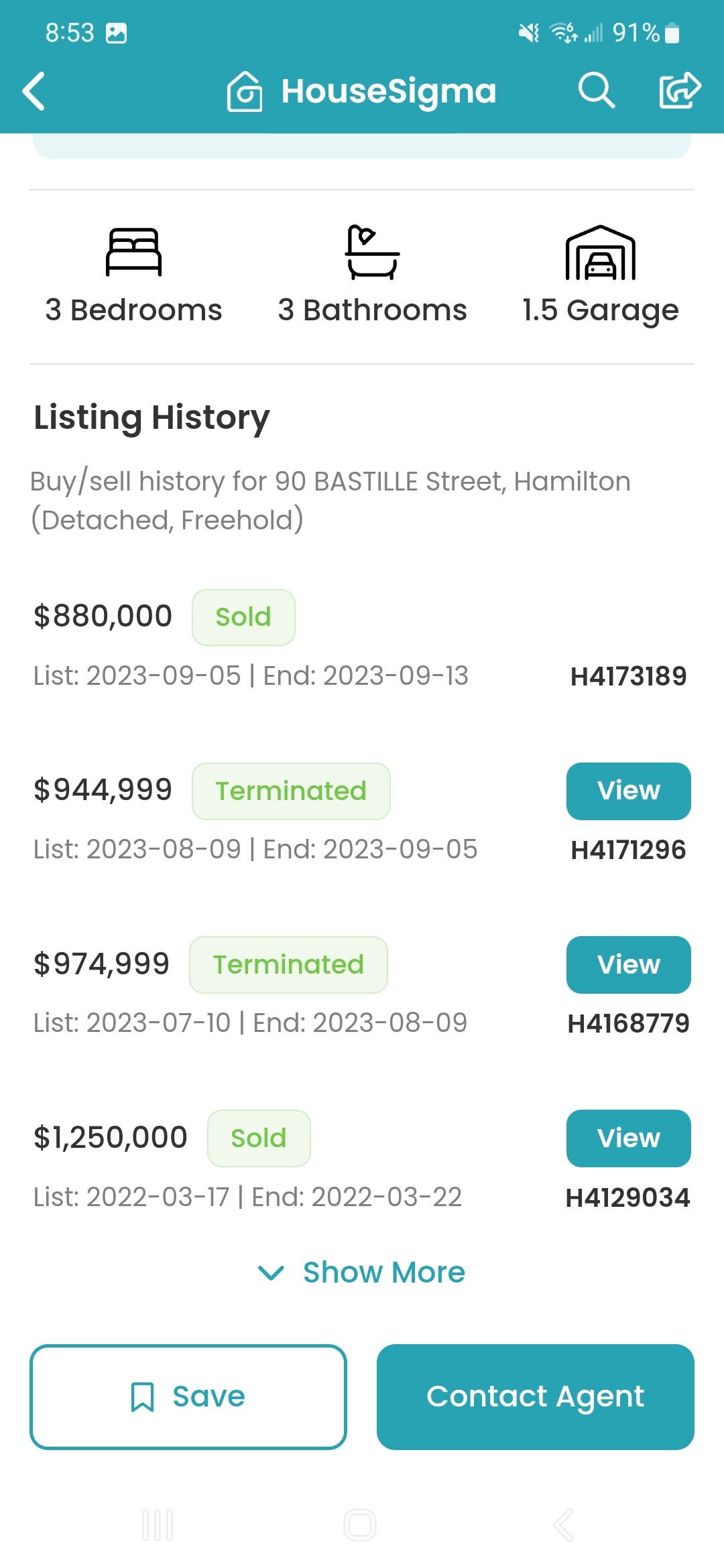Save this property
This screenshot has width=724, height=1568.
(x=188, y=1397)
